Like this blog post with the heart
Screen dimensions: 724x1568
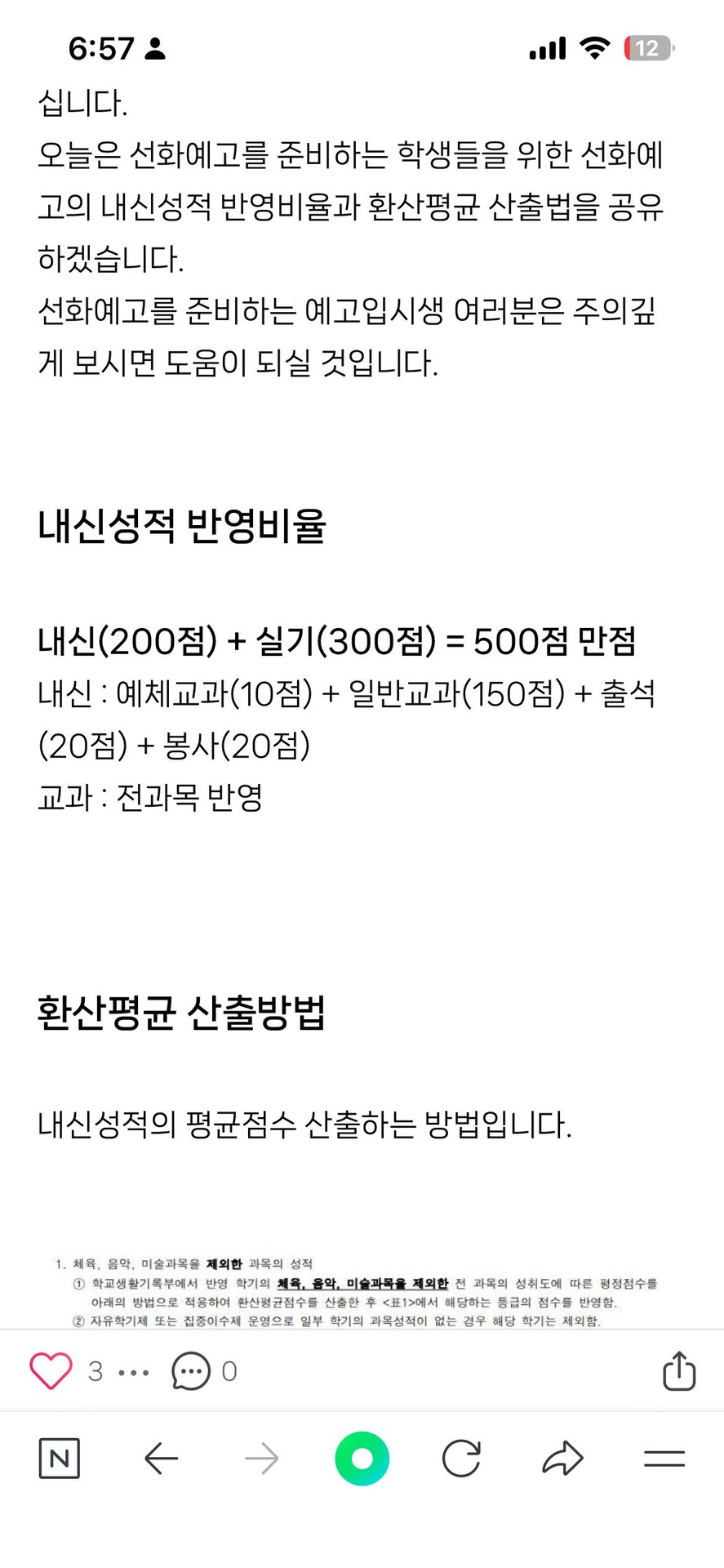pyautogui.click(x=51, y=1371)
